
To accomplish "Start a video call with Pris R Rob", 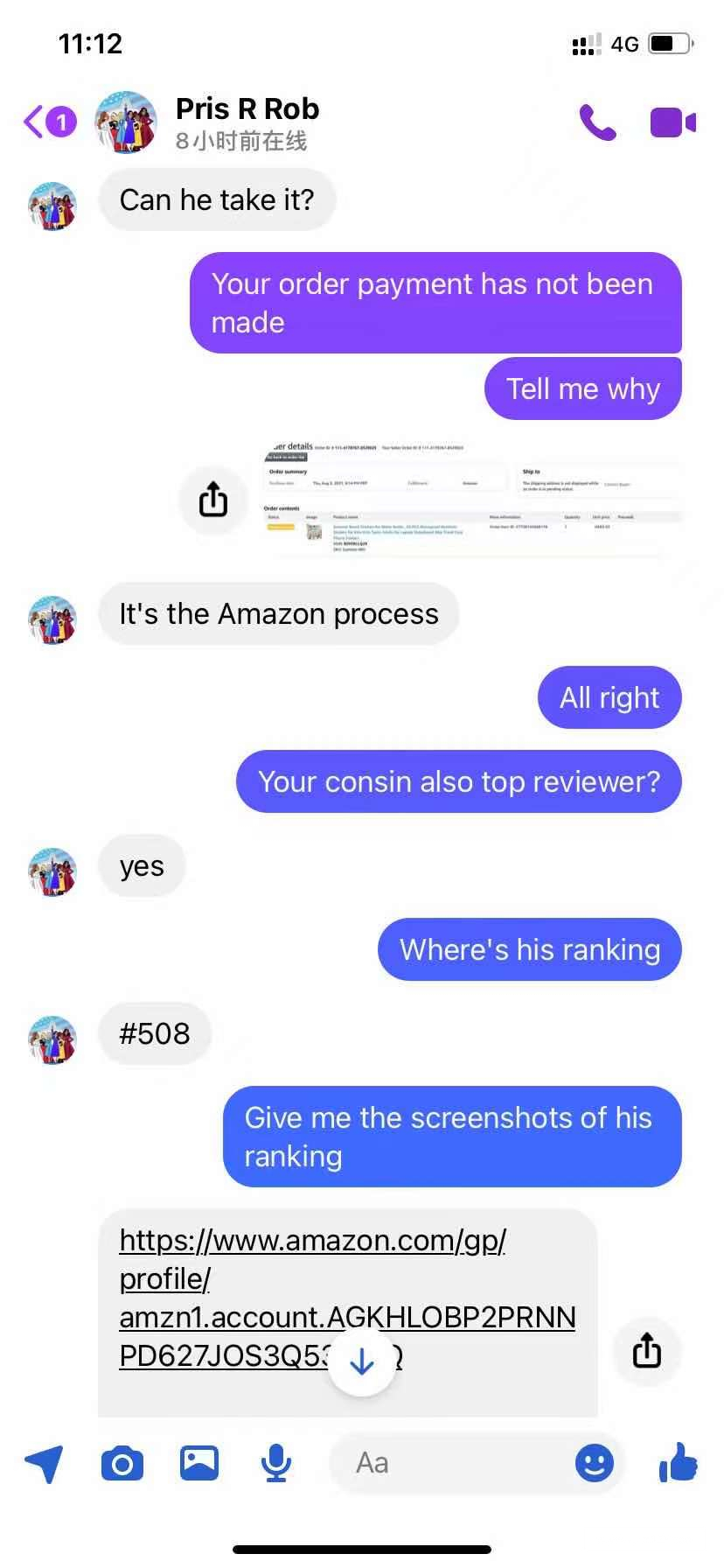I will (672, 122).
